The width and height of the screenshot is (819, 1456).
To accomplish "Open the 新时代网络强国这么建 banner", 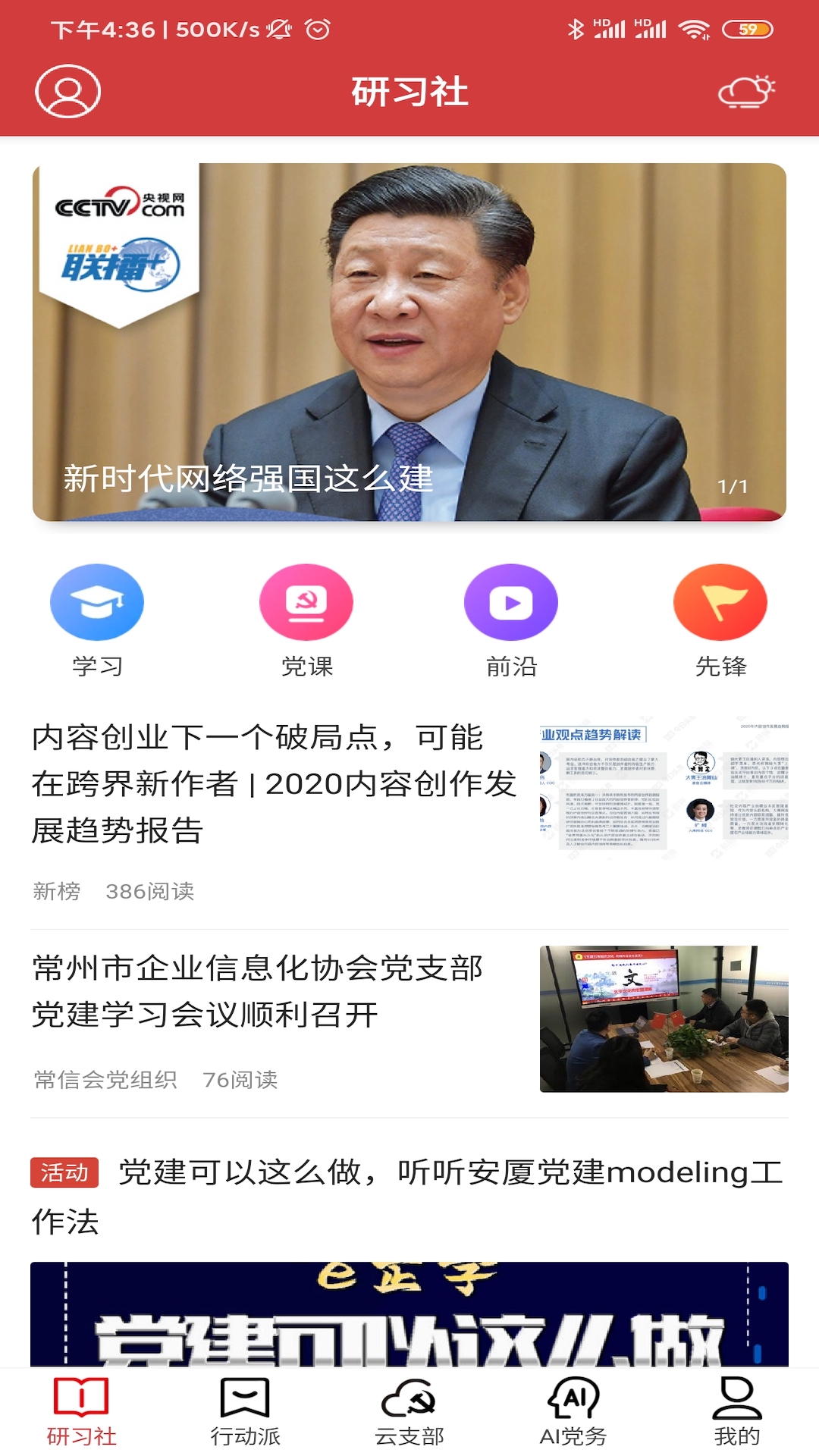I will click(409, 341).
